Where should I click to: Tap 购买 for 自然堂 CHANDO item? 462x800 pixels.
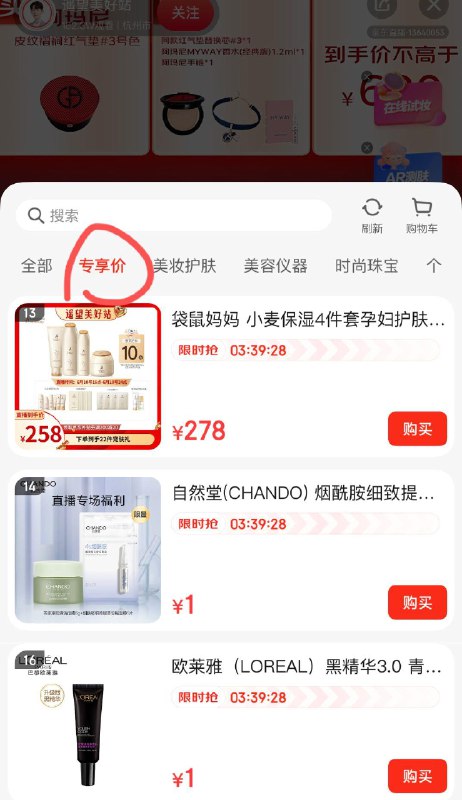coord(417,603)
